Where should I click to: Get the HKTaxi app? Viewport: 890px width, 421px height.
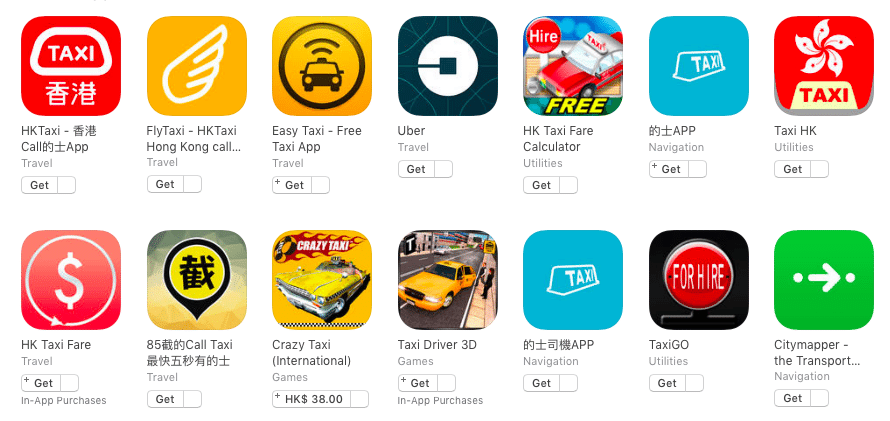(40, 185)
